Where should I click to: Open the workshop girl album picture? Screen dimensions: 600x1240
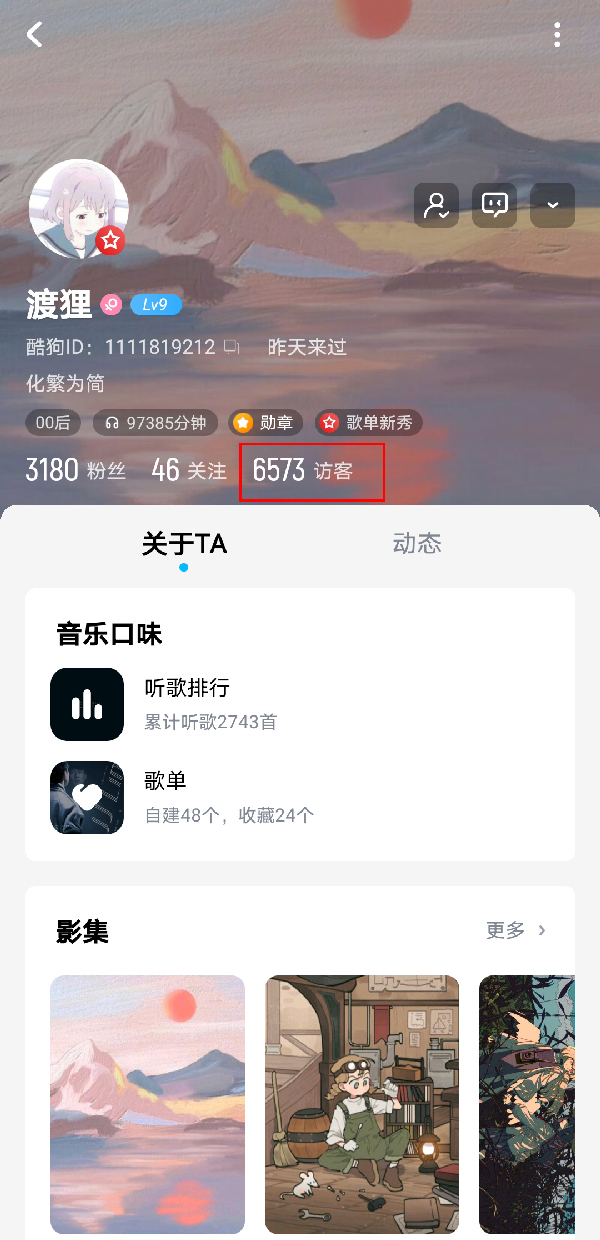(x=361, y=1104)
